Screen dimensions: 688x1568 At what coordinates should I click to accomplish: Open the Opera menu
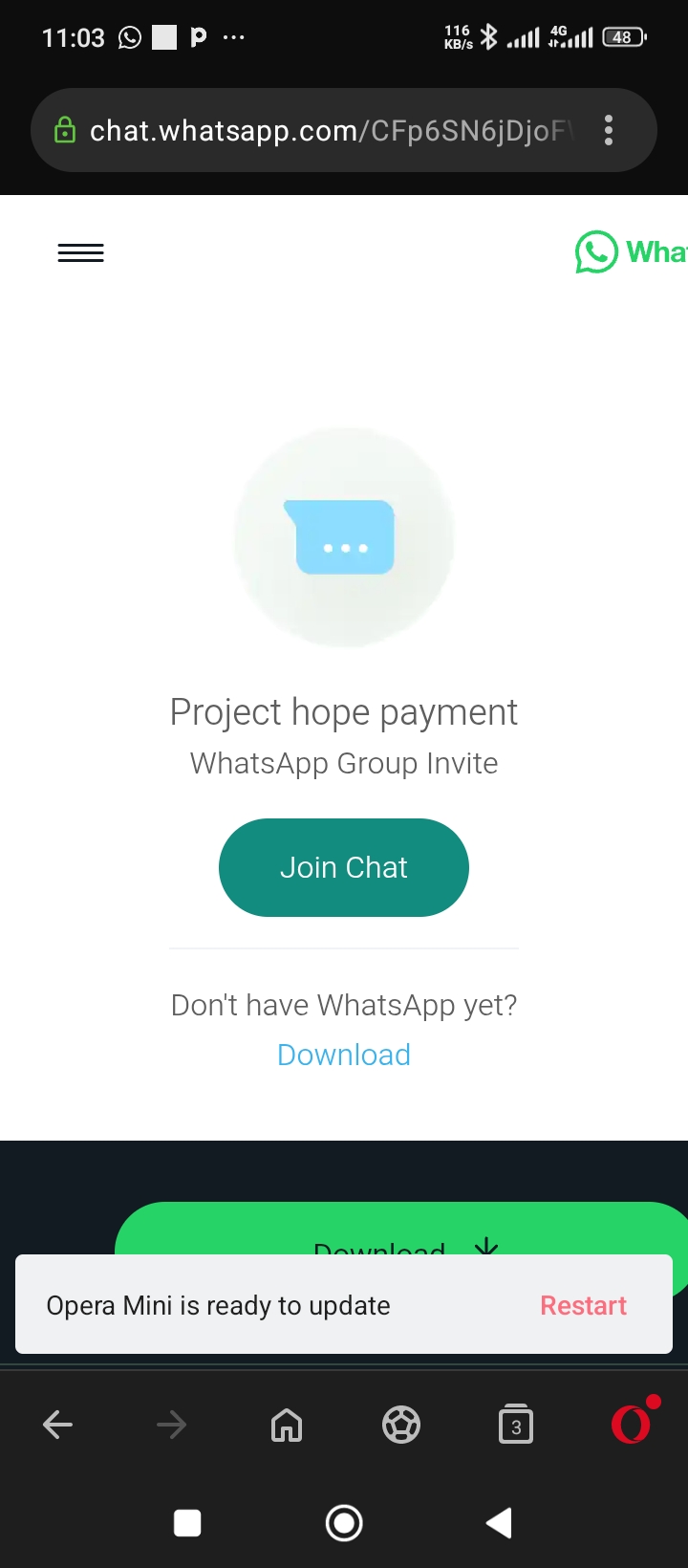pyautogui.click(x=632, y=1425)
